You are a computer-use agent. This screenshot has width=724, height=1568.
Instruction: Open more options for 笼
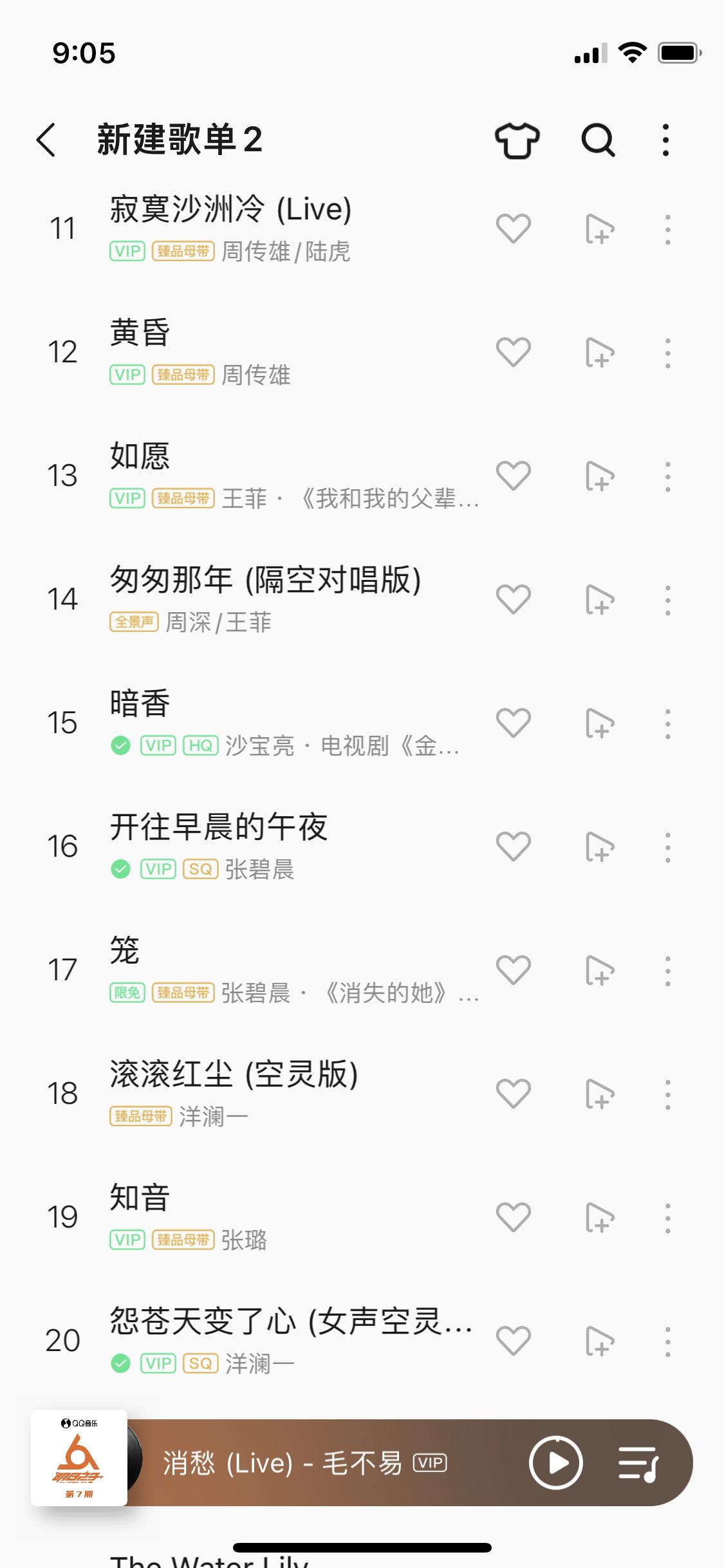pyautogui.click(x=667, y=971)
